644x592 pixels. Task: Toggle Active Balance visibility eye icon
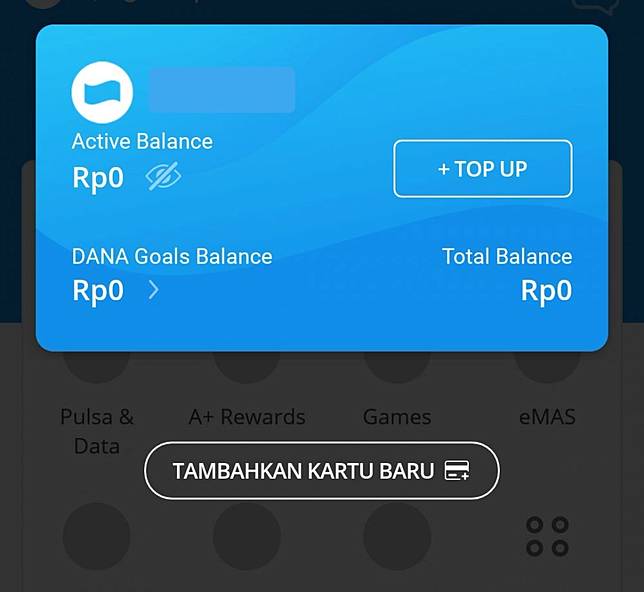coord(163,177)
